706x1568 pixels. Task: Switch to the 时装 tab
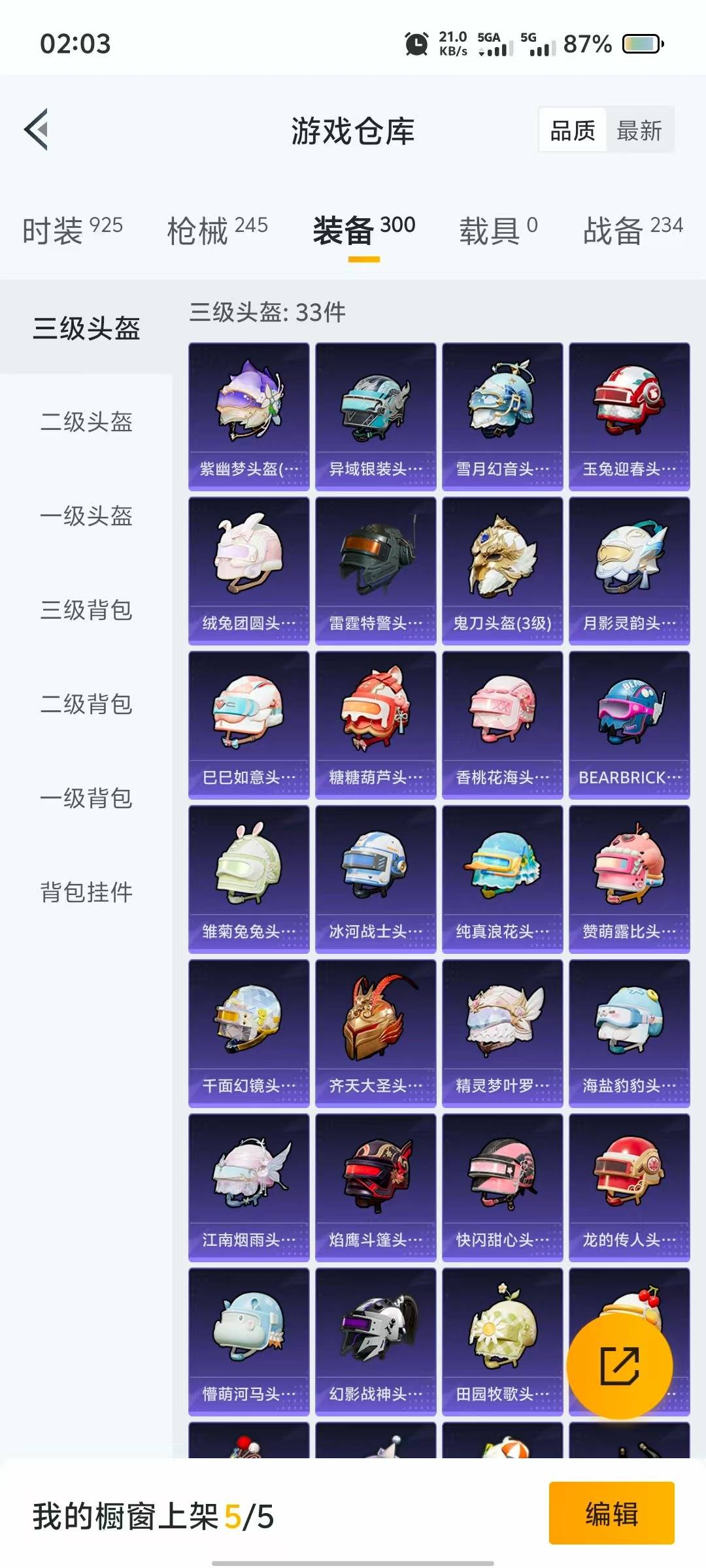coord(72,230)
